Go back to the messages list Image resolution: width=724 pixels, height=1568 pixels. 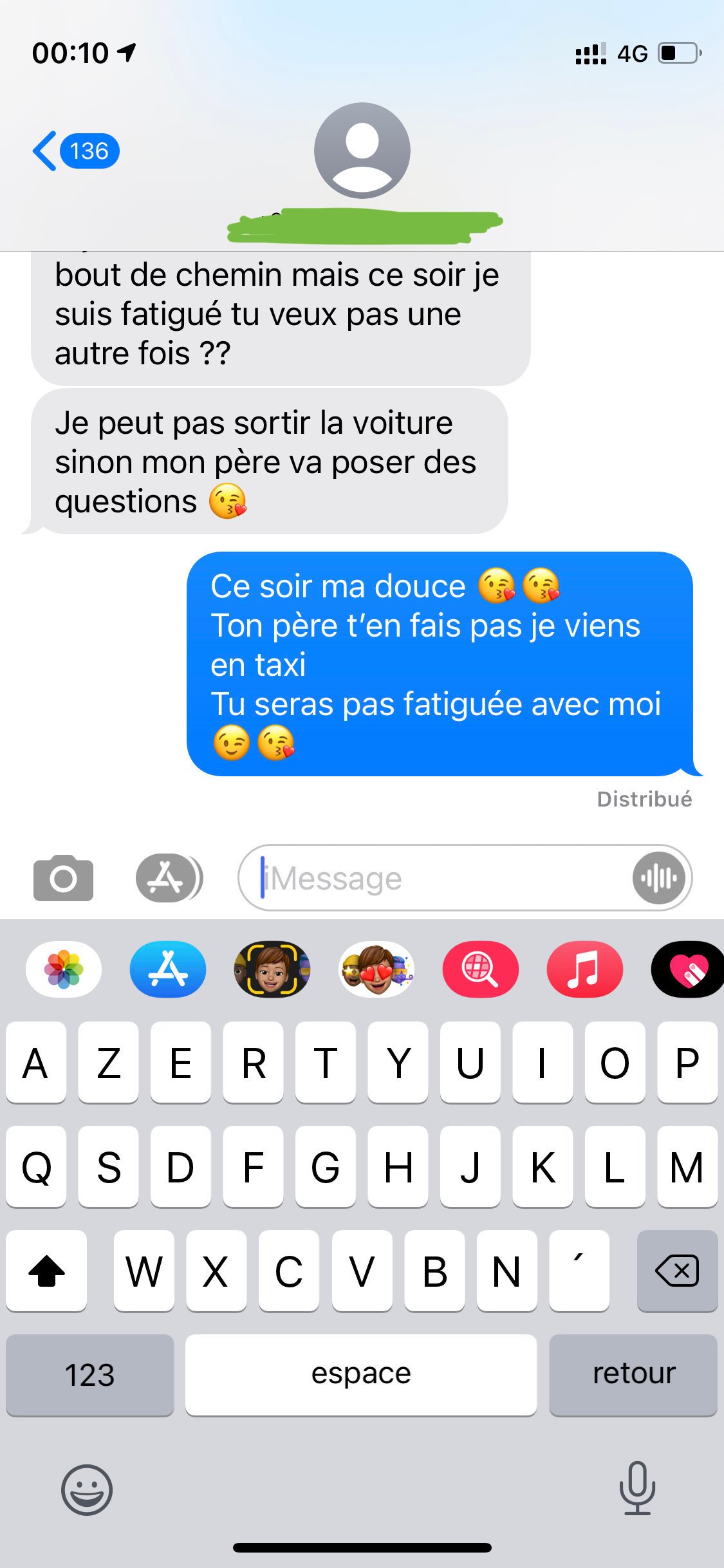(74, 151)
